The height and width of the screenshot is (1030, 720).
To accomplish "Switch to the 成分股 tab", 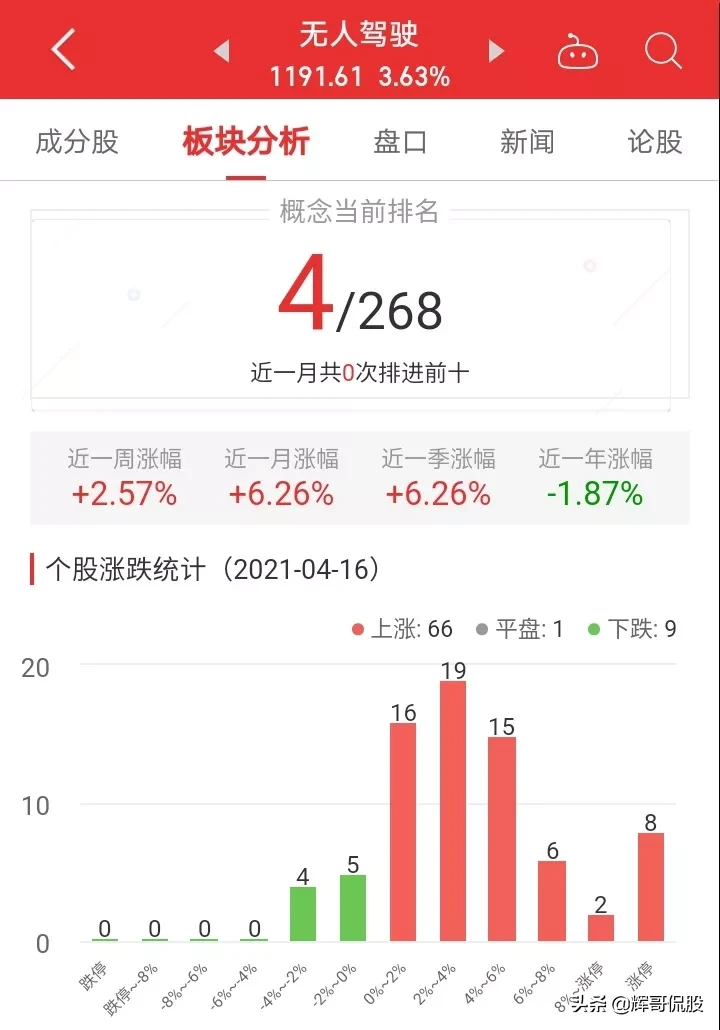I will click(77, 142).
